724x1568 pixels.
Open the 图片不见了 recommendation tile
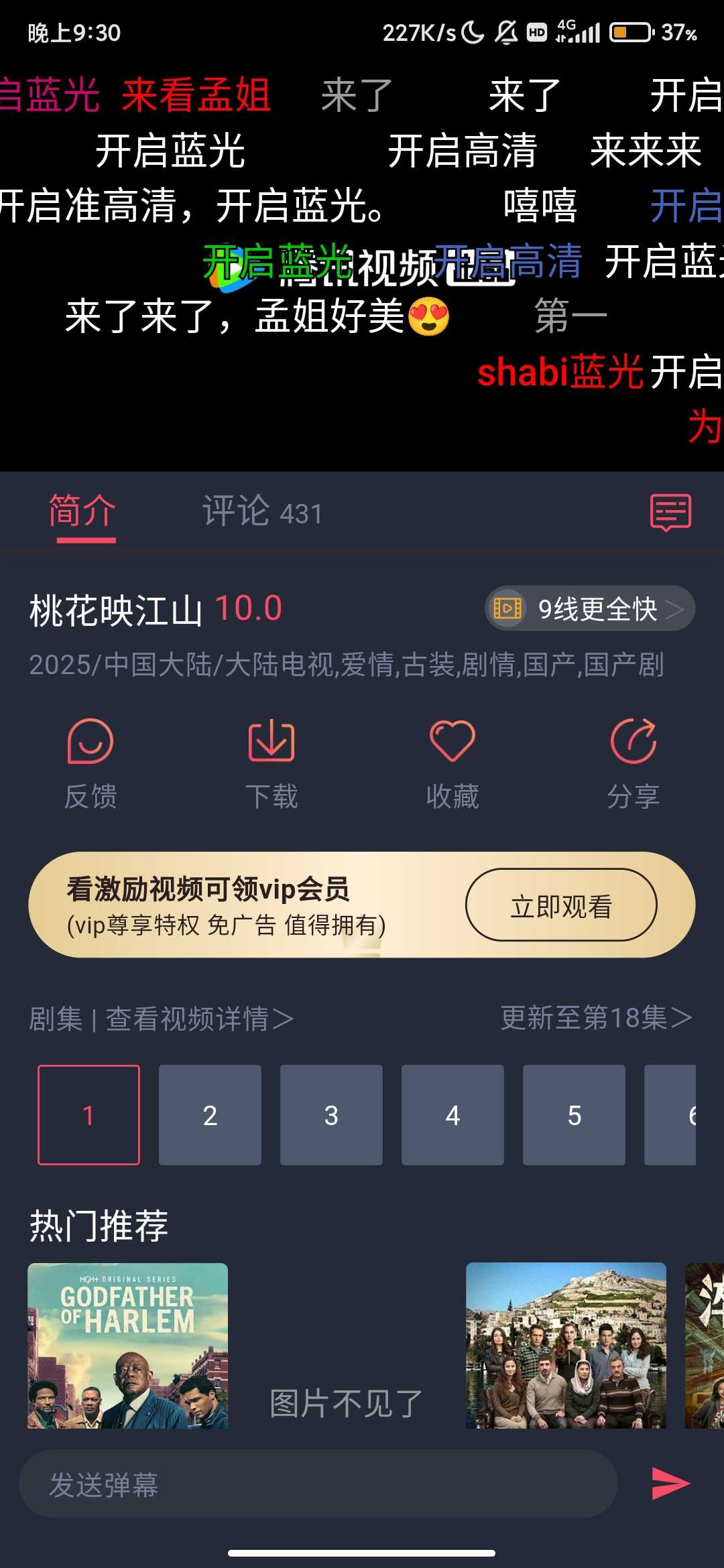click(x=346, y=1346)
